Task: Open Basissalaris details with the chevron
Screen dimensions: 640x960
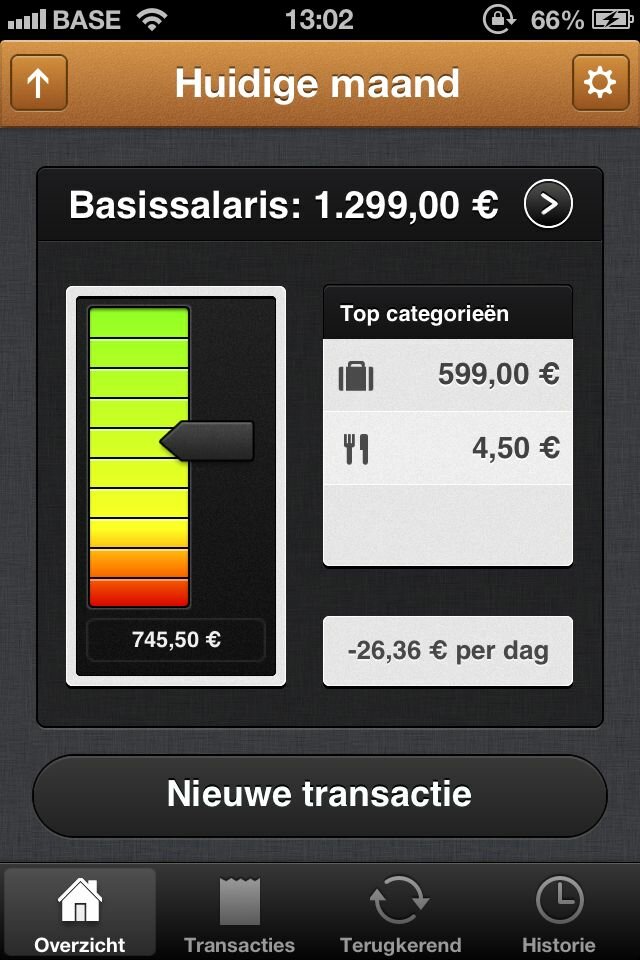Action: (548, 205)
